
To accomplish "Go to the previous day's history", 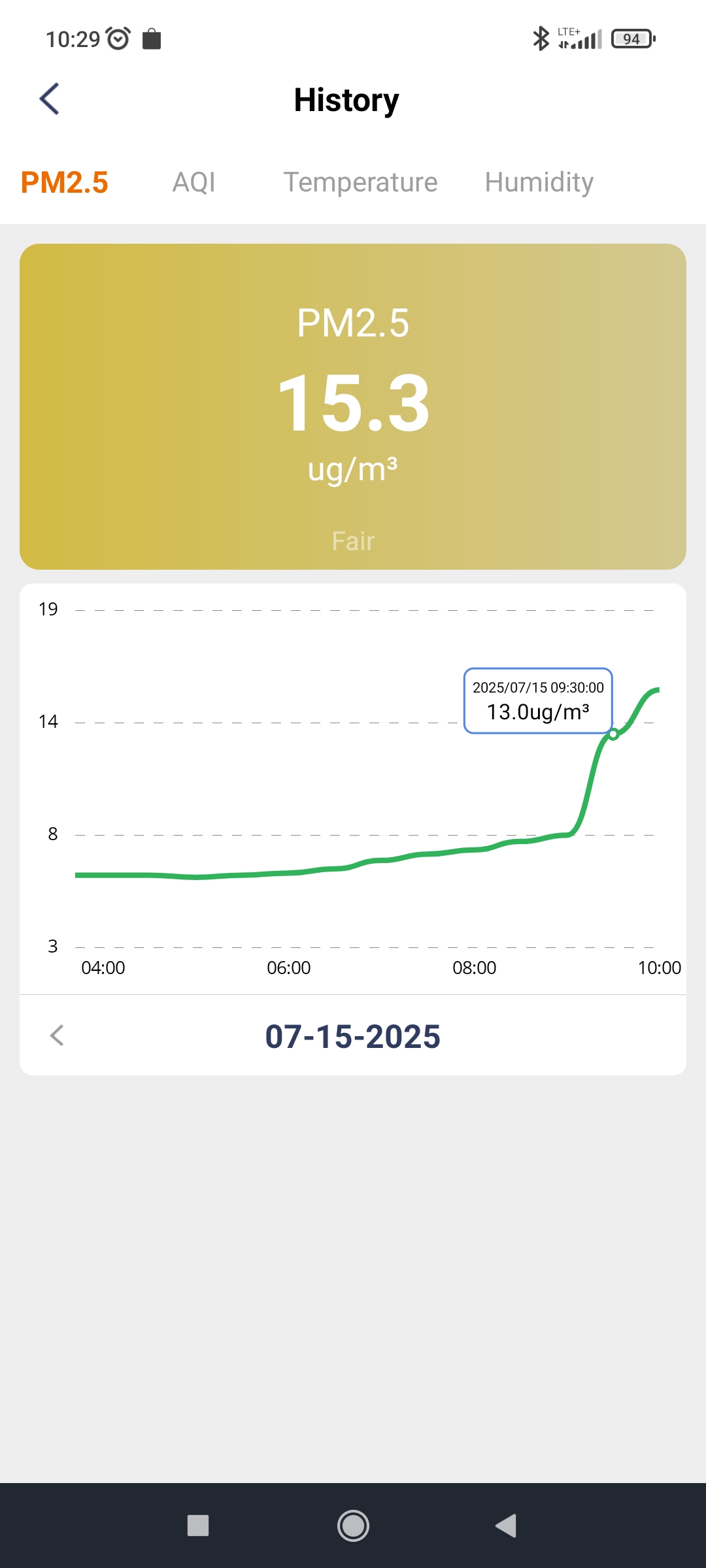I will coord(58,1036).
